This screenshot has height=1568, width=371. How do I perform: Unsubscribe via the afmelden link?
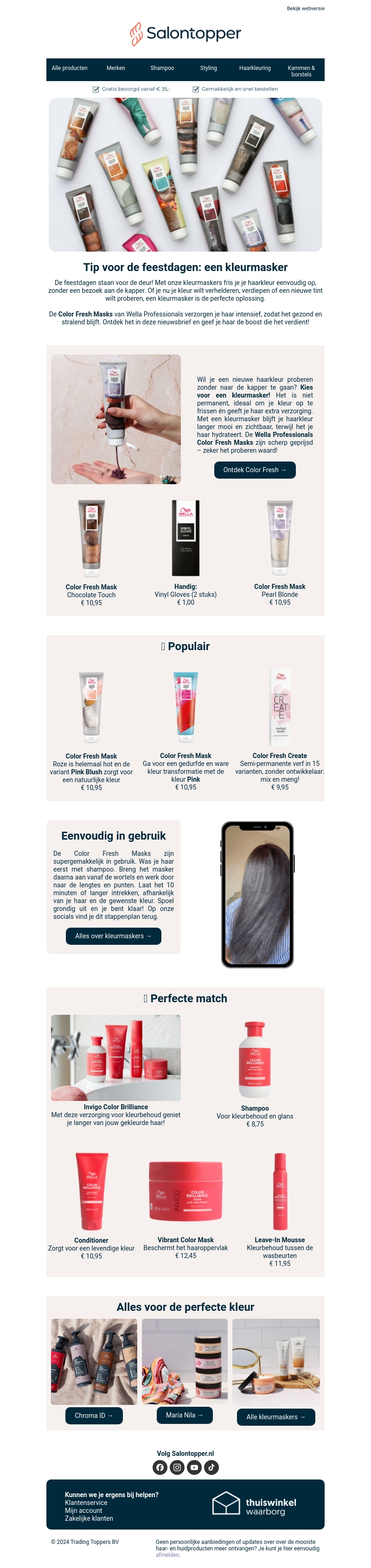[167, 1555]
